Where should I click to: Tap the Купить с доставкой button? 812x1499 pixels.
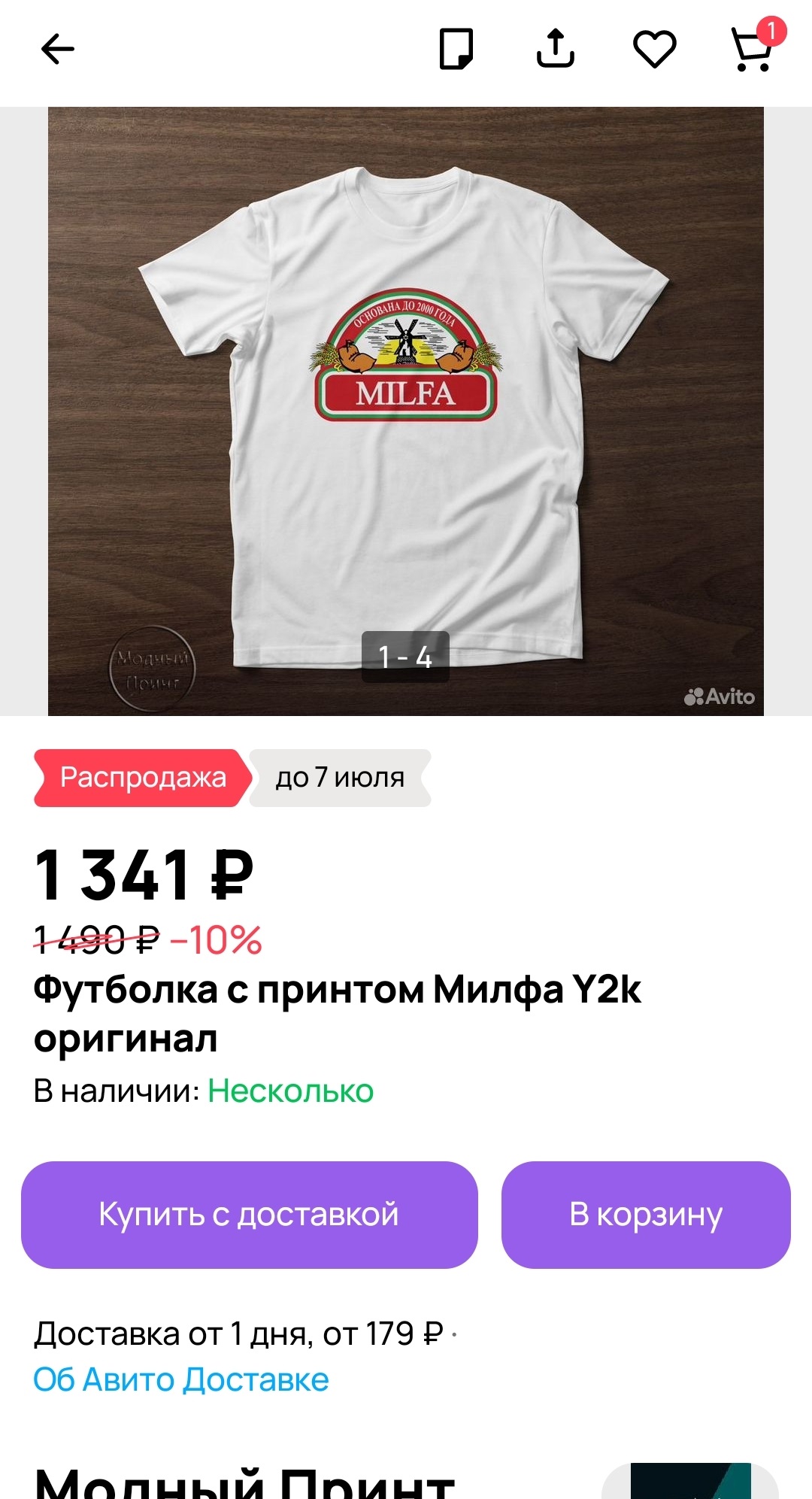(x=250, y=1215)
